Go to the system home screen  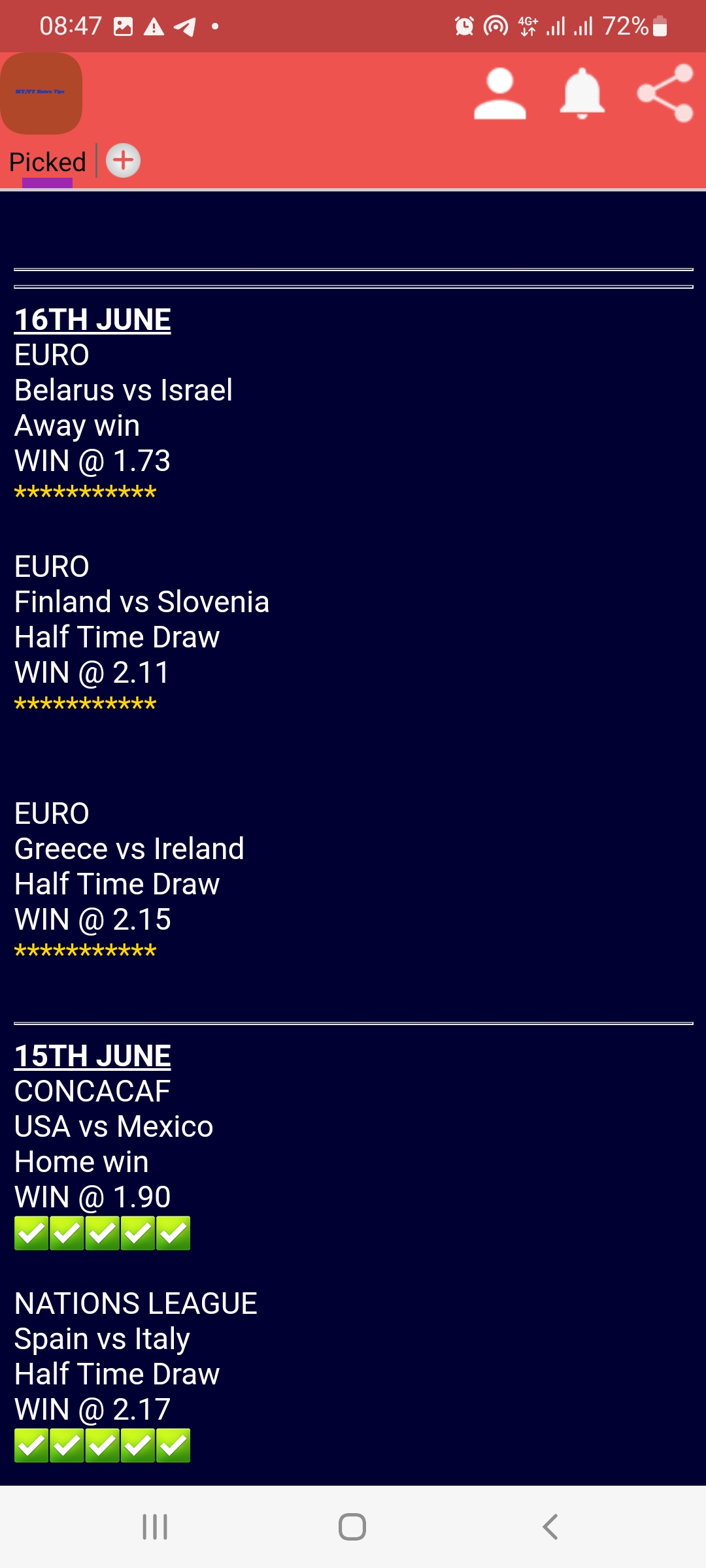[352, 1527]
